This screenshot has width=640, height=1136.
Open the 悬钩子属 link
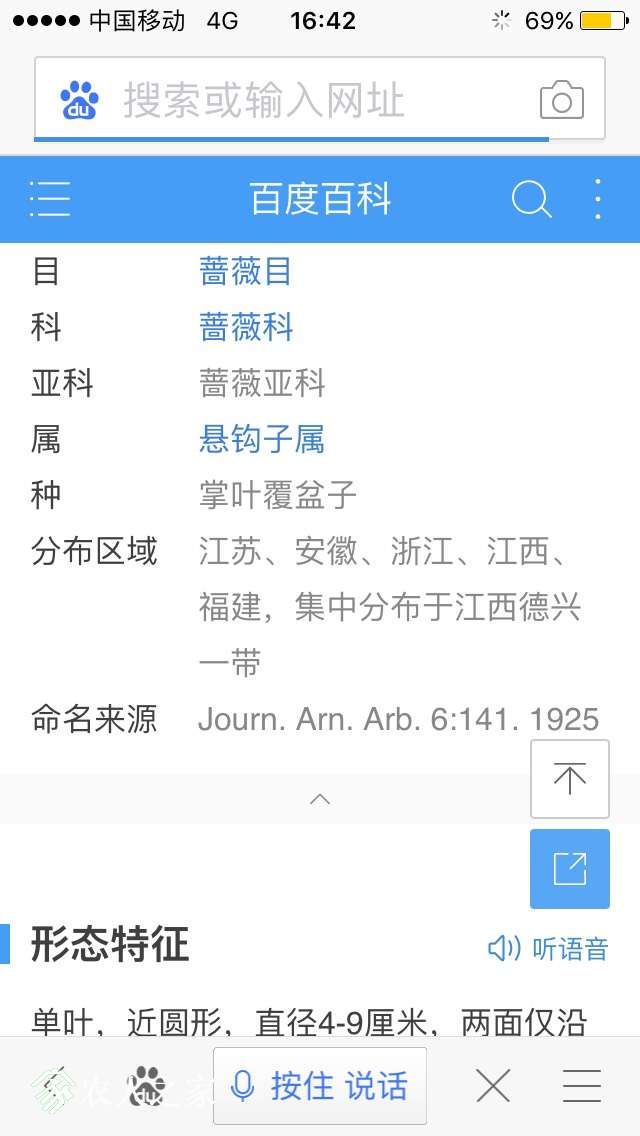pyautogui.click(x=261, y=439)
